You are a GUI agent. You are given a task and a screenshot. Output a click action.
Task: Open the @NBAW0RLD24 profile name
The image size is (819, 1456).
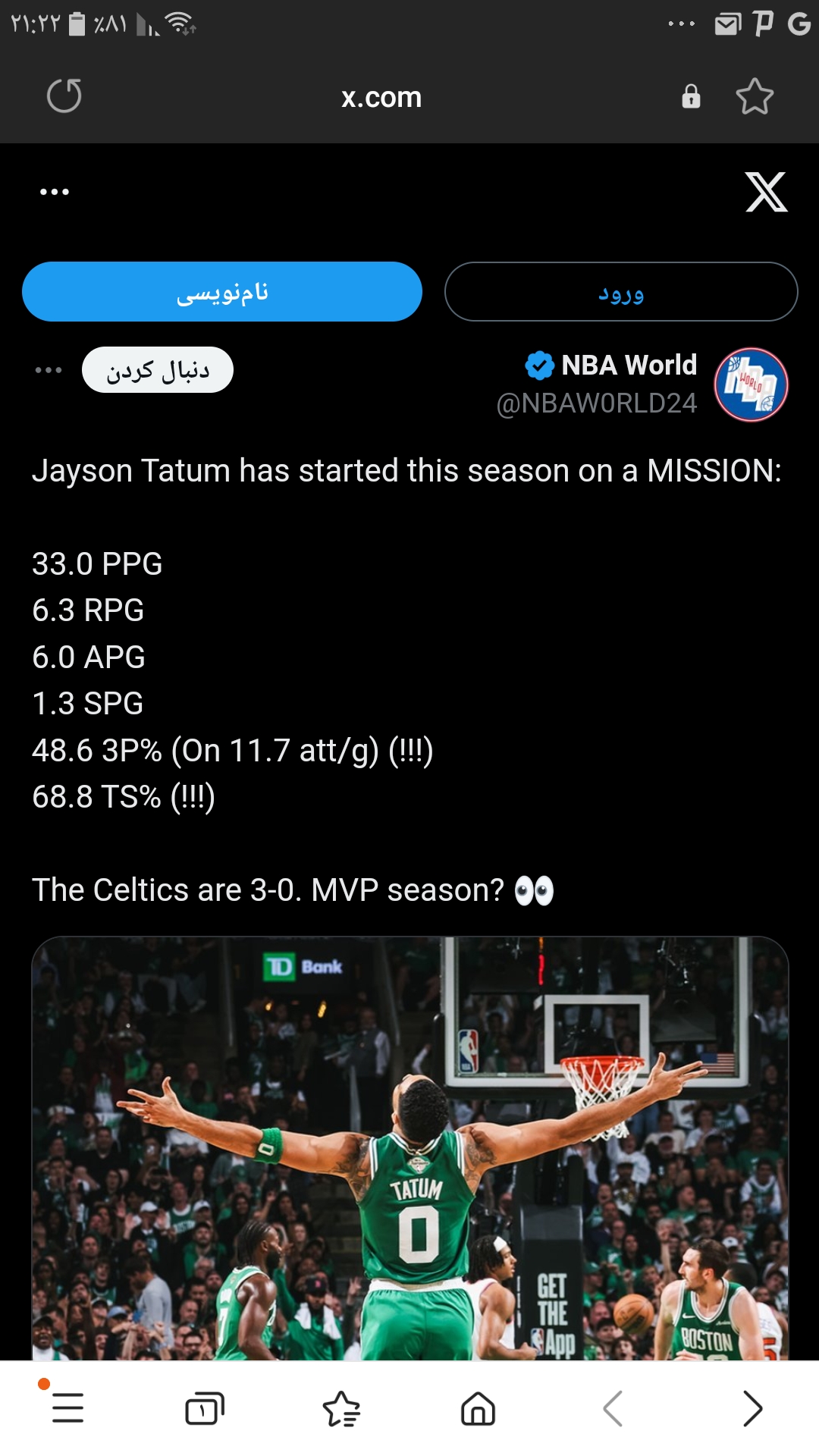(597, 403)
